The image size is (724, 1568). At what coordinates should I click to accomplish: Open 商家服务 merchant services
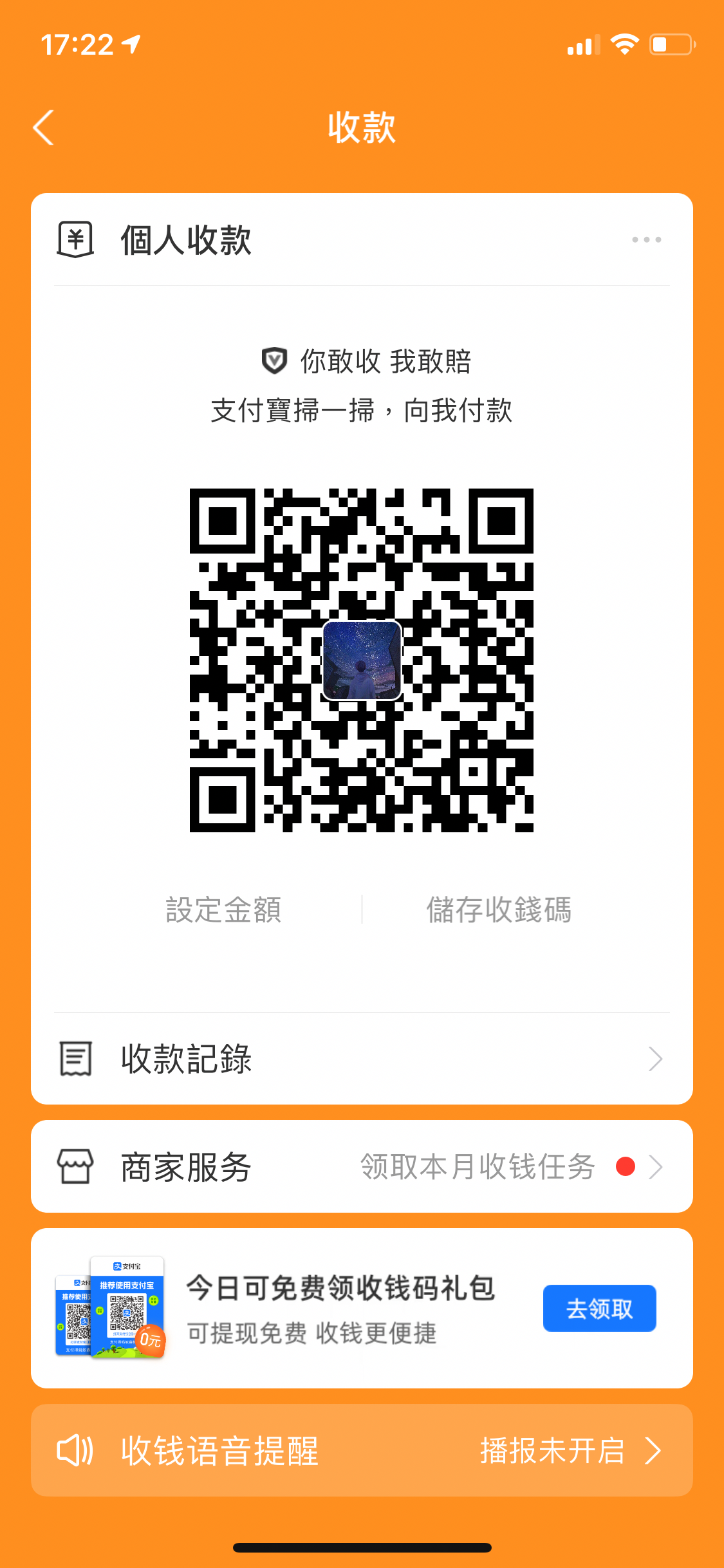click(362, 1166)
